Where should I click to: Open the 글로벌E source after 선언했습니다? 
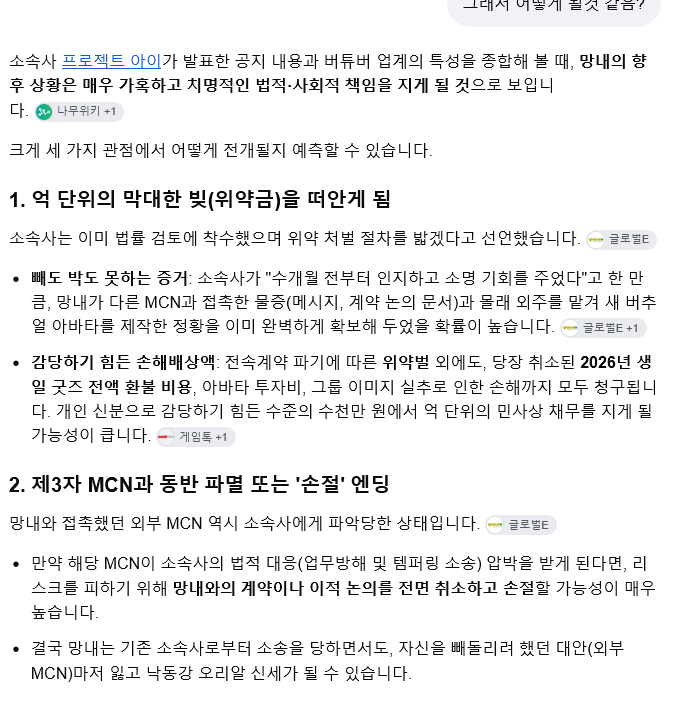pyautogui.click(x=622, y=240)
